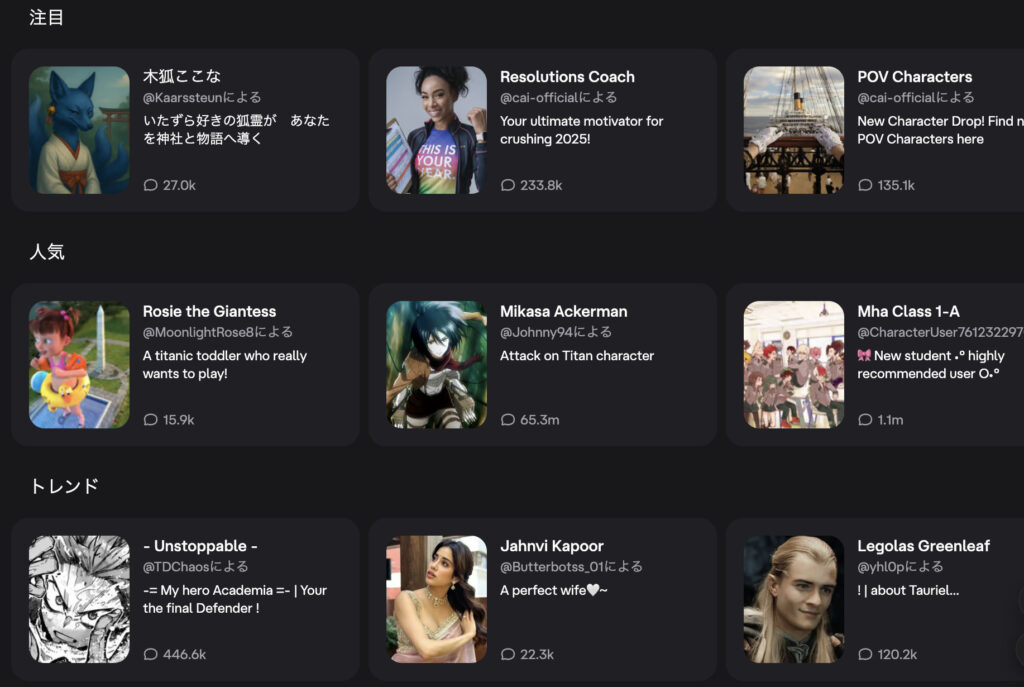Select the Rosie the Giantess card
The width and height of the screenshot is (1024, 687).
[x=184, y=364]
